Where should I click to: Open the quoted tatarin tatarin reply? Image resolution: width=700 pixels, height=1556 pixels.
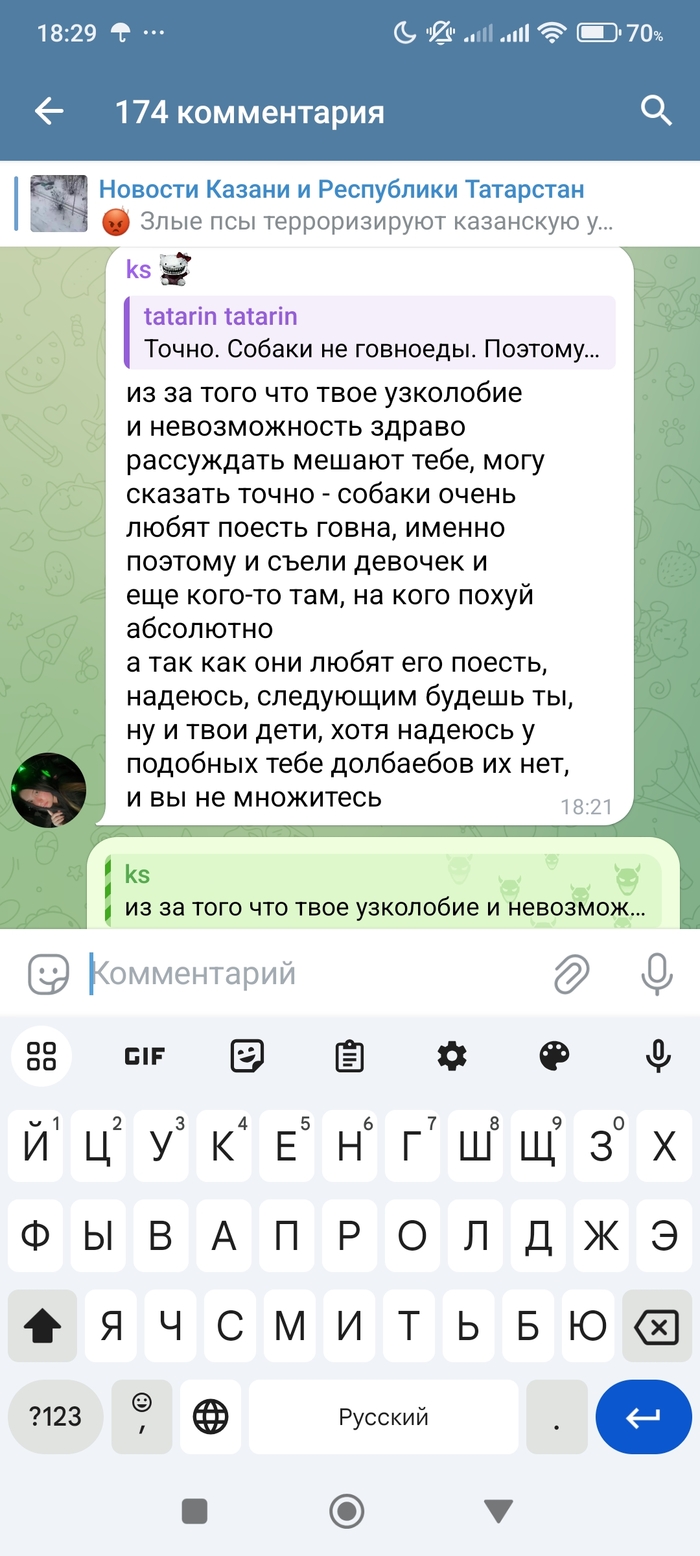(369, 333)
